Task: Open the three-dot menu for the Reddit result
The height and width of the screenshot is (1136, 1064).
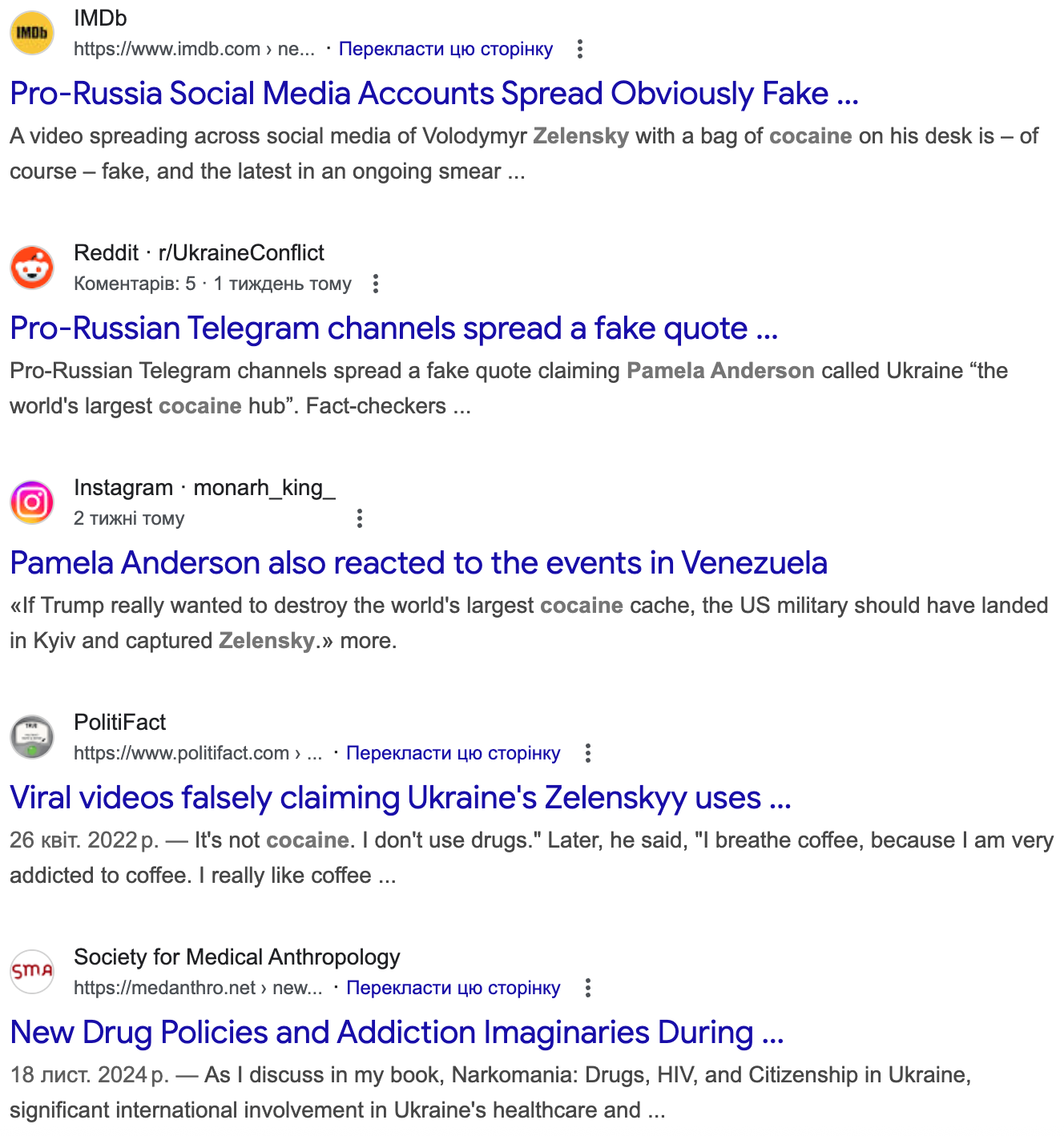Action: [376, 284]
